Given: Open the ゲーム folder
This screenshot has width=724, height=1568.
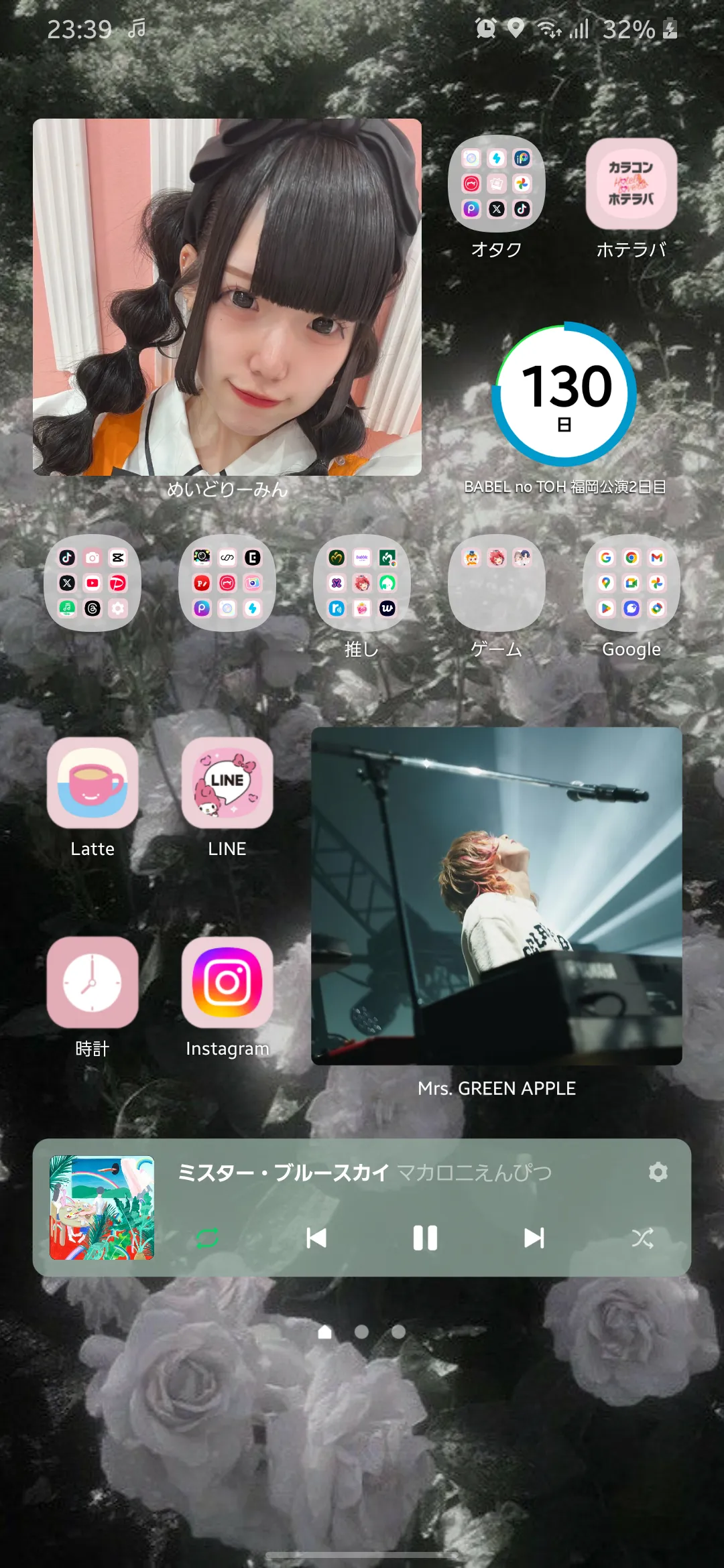Looking at the screenshot, I should 496,583.
